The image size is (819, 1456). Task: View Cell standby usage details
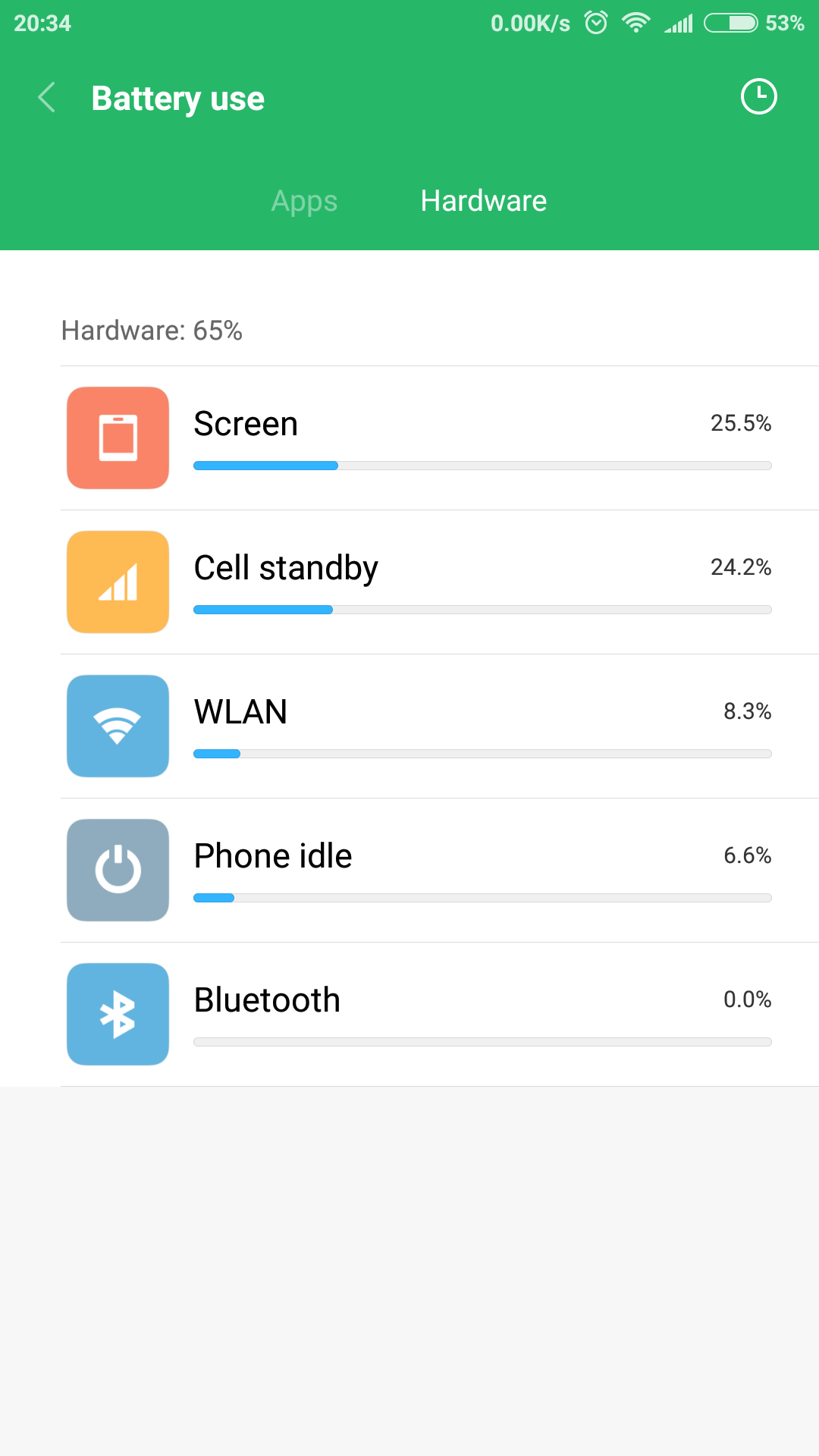tap(440, 582)
